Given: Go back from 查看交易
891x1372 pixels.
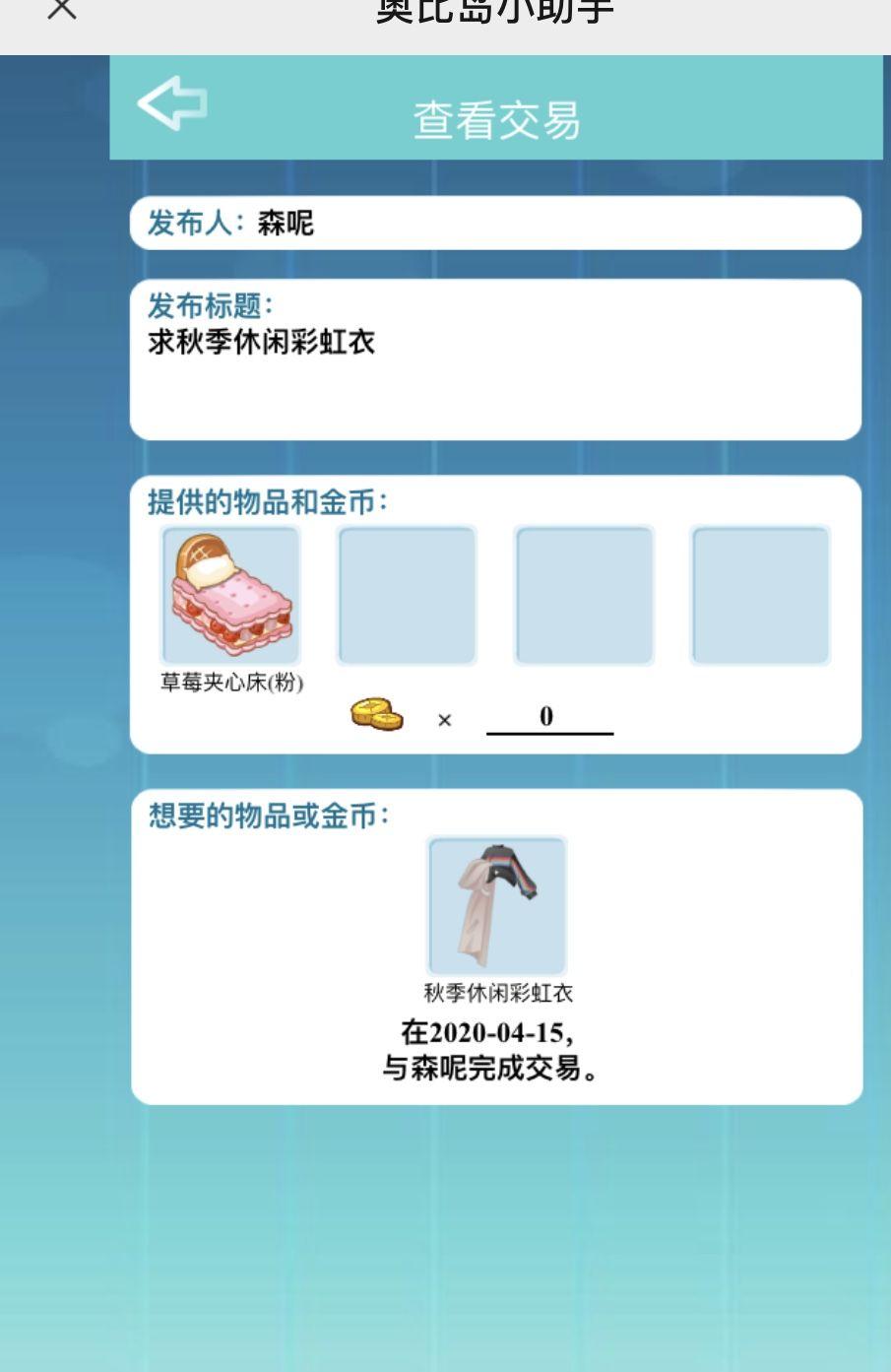Looking at the screenshot, I should point(172,102).
